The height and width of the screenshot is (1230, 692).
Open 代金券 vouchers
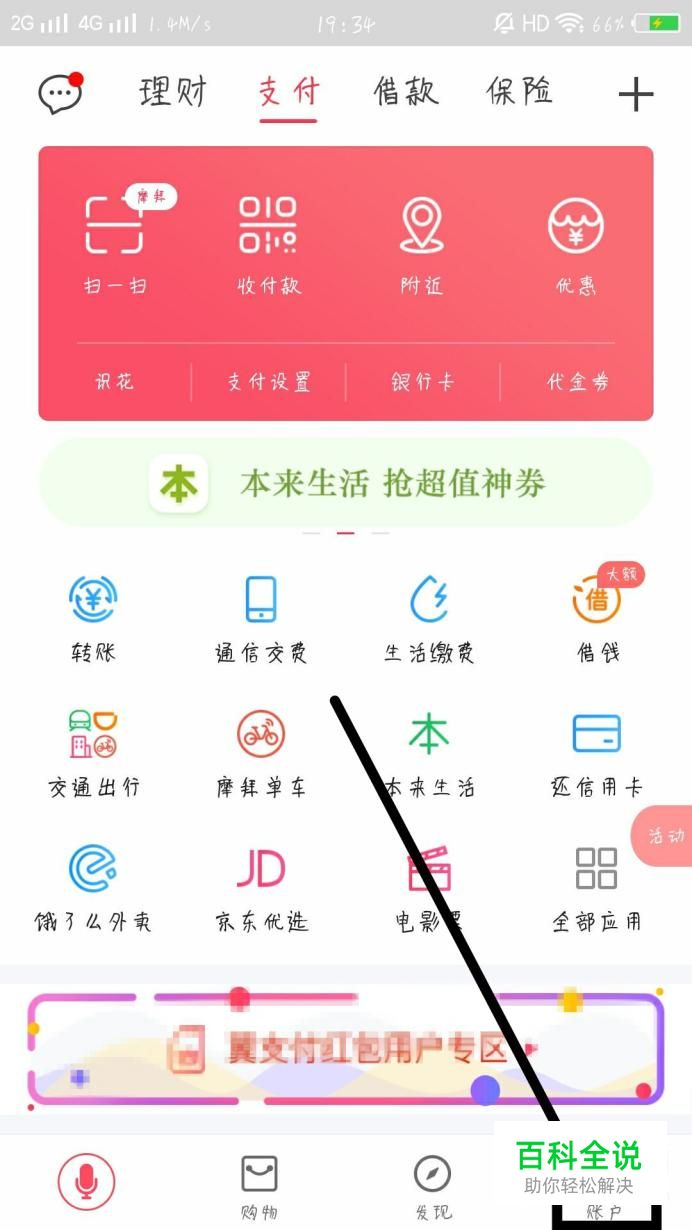pos(576,381)
